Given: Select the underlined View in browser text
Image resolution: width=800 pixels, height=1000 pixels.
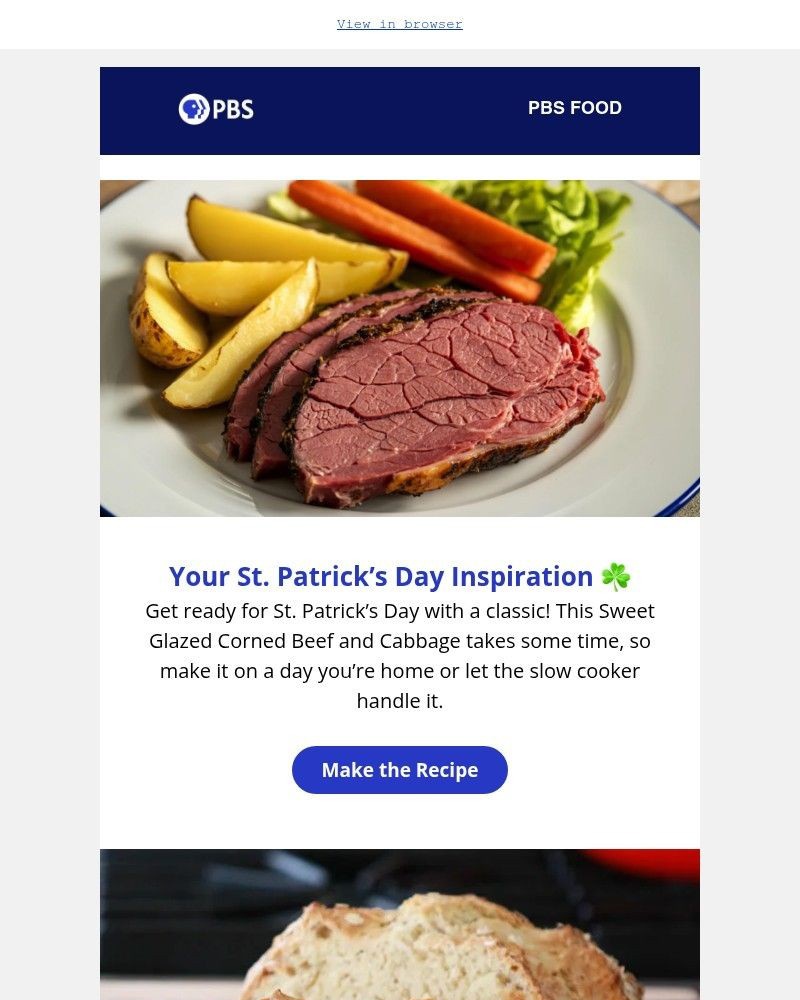Looking at the screenshot, I should (400, 24).
